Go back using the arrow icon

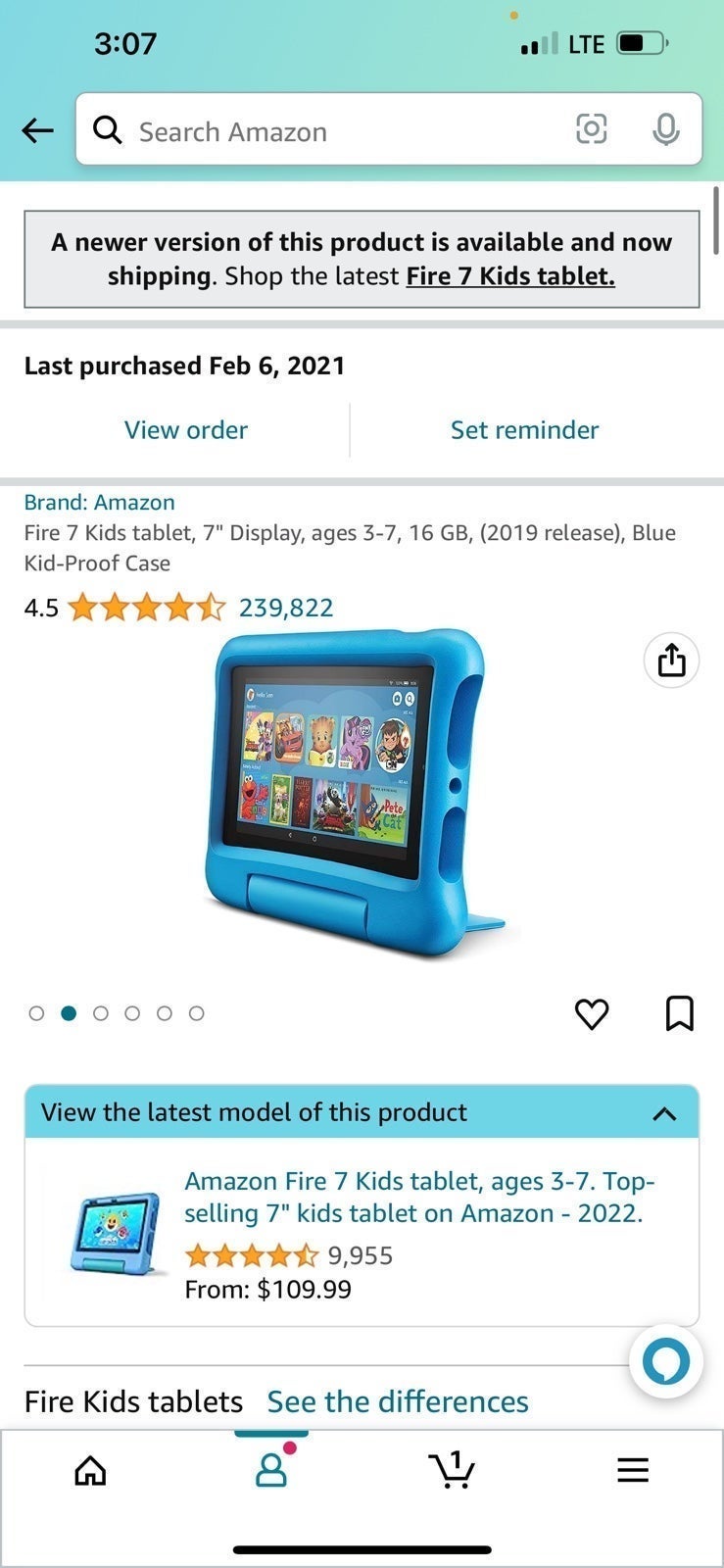click(x=37, y=130)
